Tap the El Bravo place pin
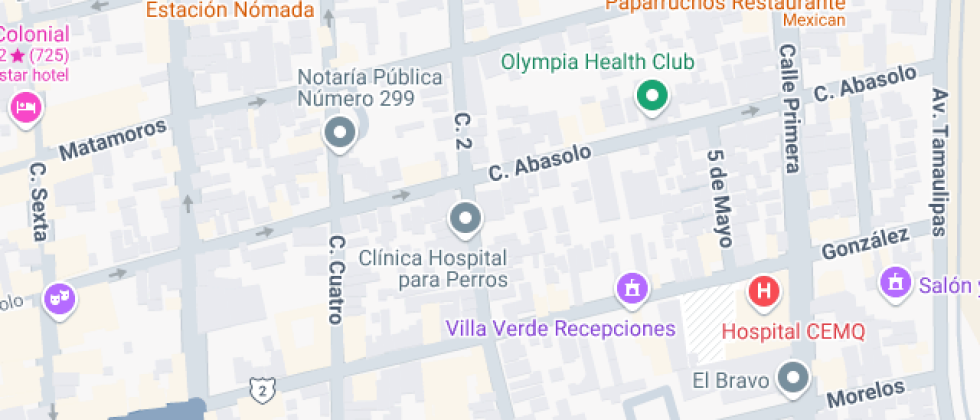The width and height of the screenshot is (980, 420). click(x=794, y=378)
